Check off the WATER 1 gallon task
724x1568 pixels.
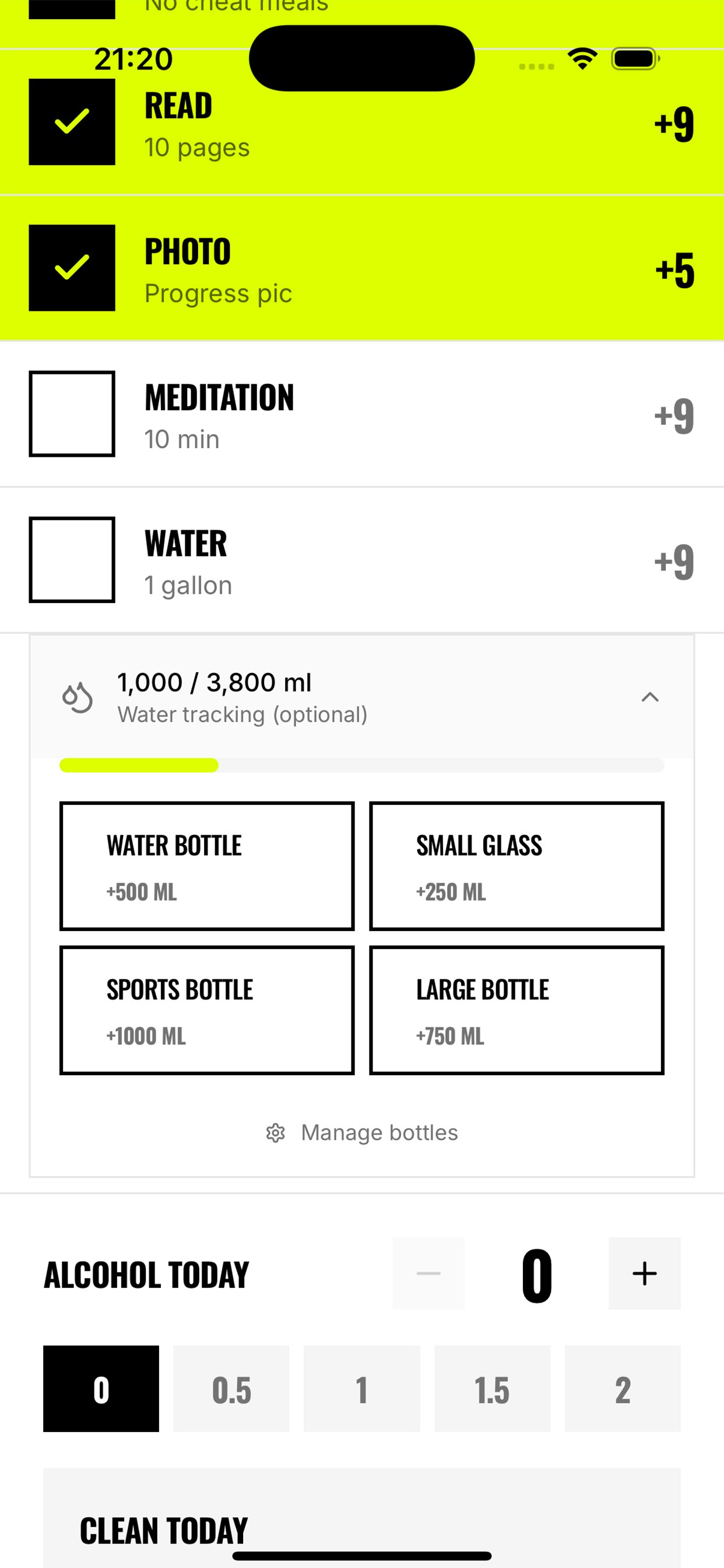pos(72,560)
